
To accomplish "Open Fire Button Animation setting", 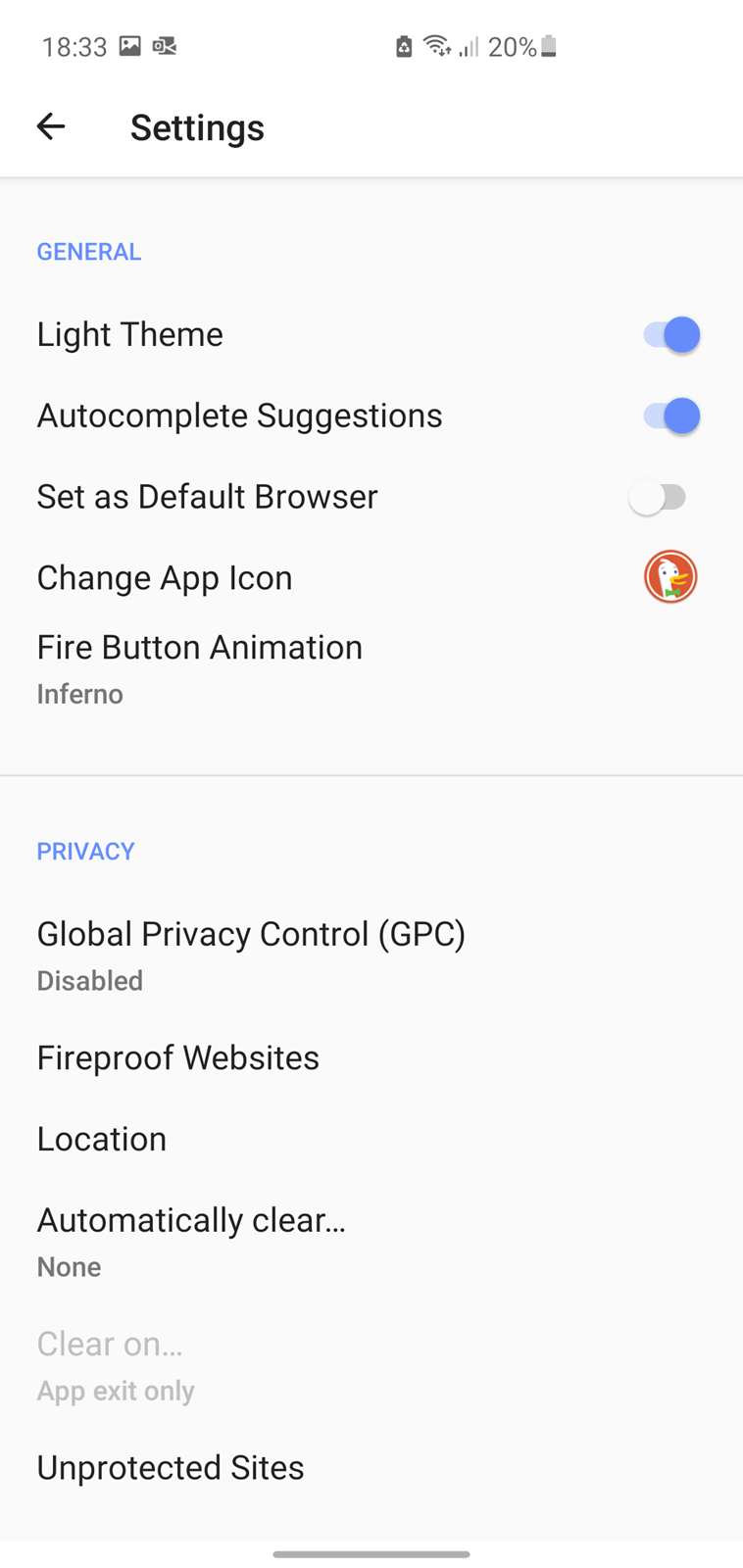I will coord(371,669).
